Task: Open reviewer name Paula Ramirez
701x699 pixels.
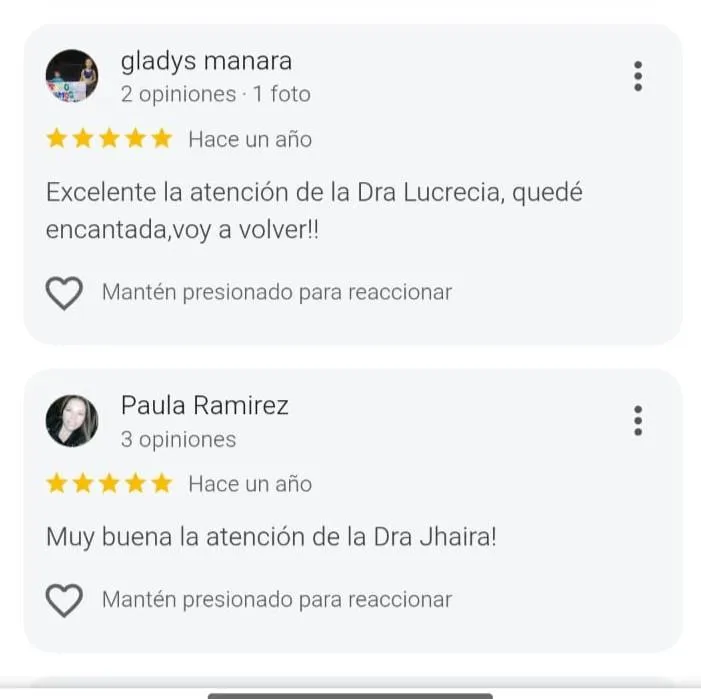Action: [204, 405]
